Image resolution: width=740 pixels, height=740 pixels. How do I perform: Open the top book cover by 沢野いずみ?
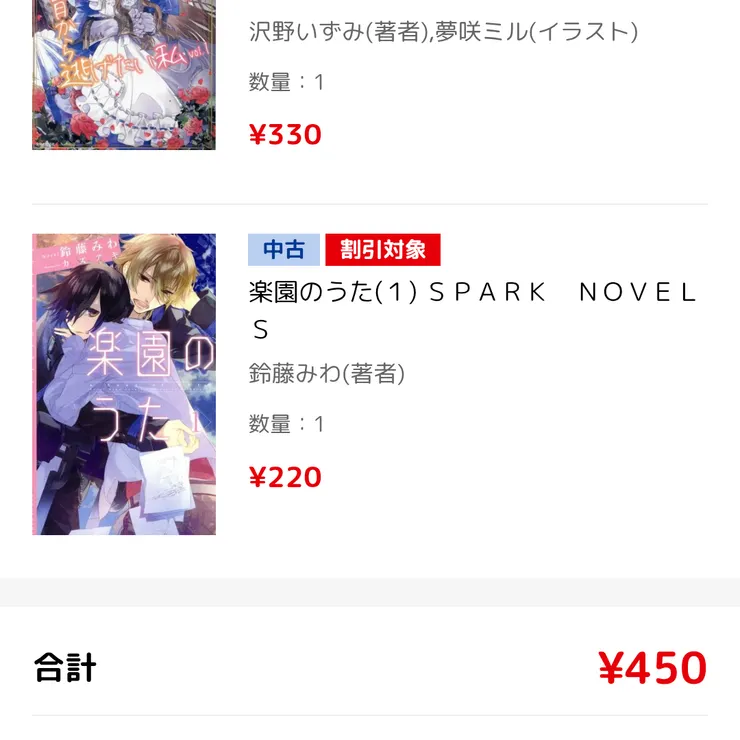pos(124,75)
